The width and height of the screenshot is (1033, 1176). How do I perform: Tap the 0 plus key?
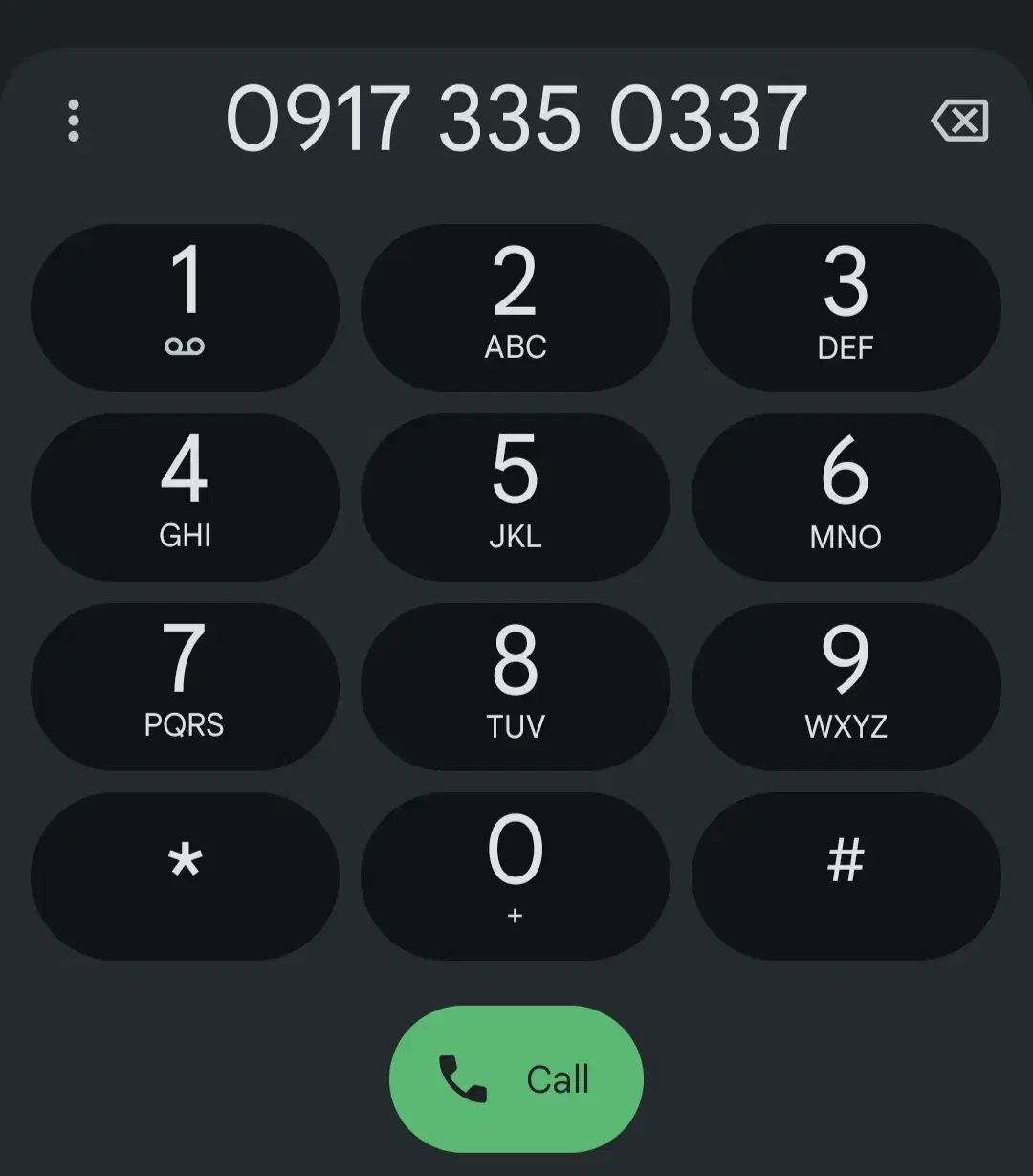point(515,875)
